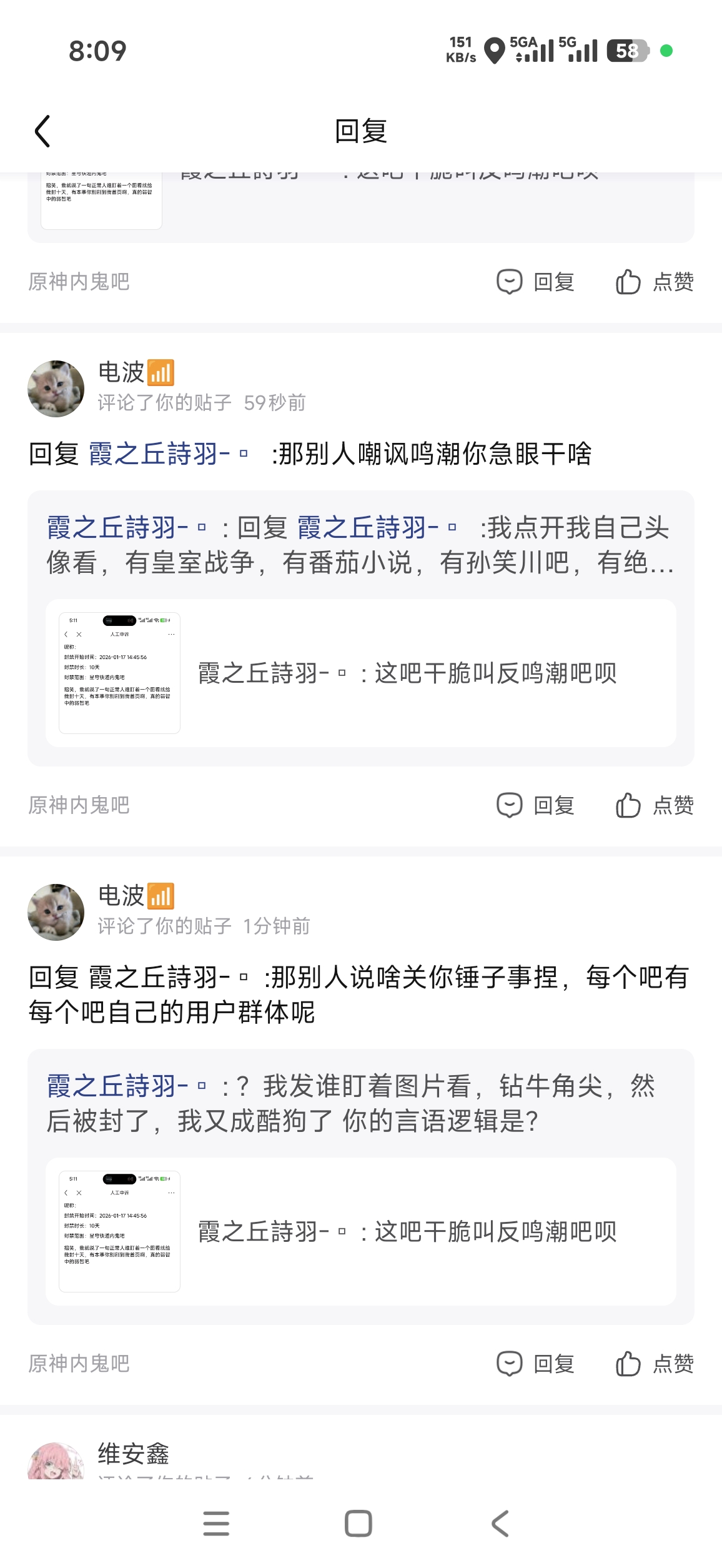Tap 回复 under the 那别人嘲讽鸣潮 comment
This screenshot has width=722, height=1568.
[x=535, y=805]
